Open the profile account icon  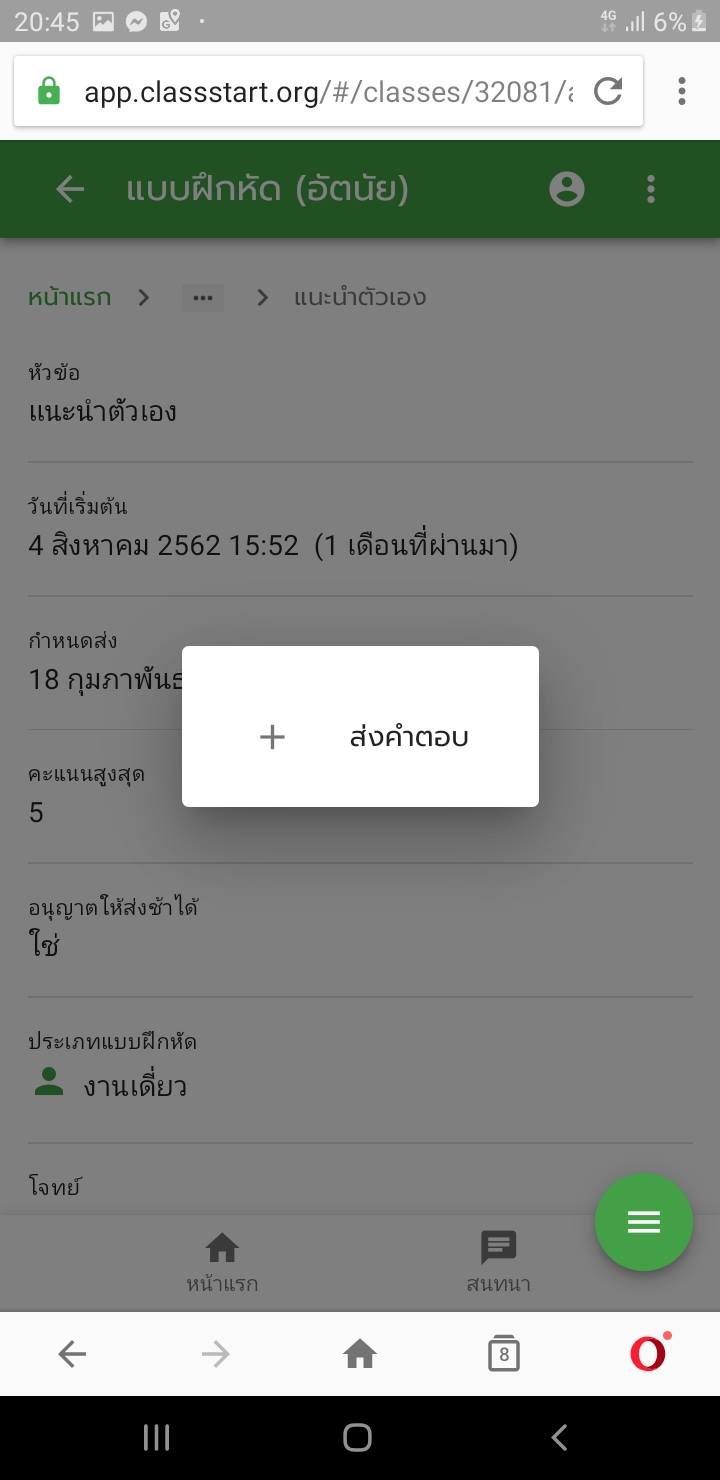click(567, 189)
